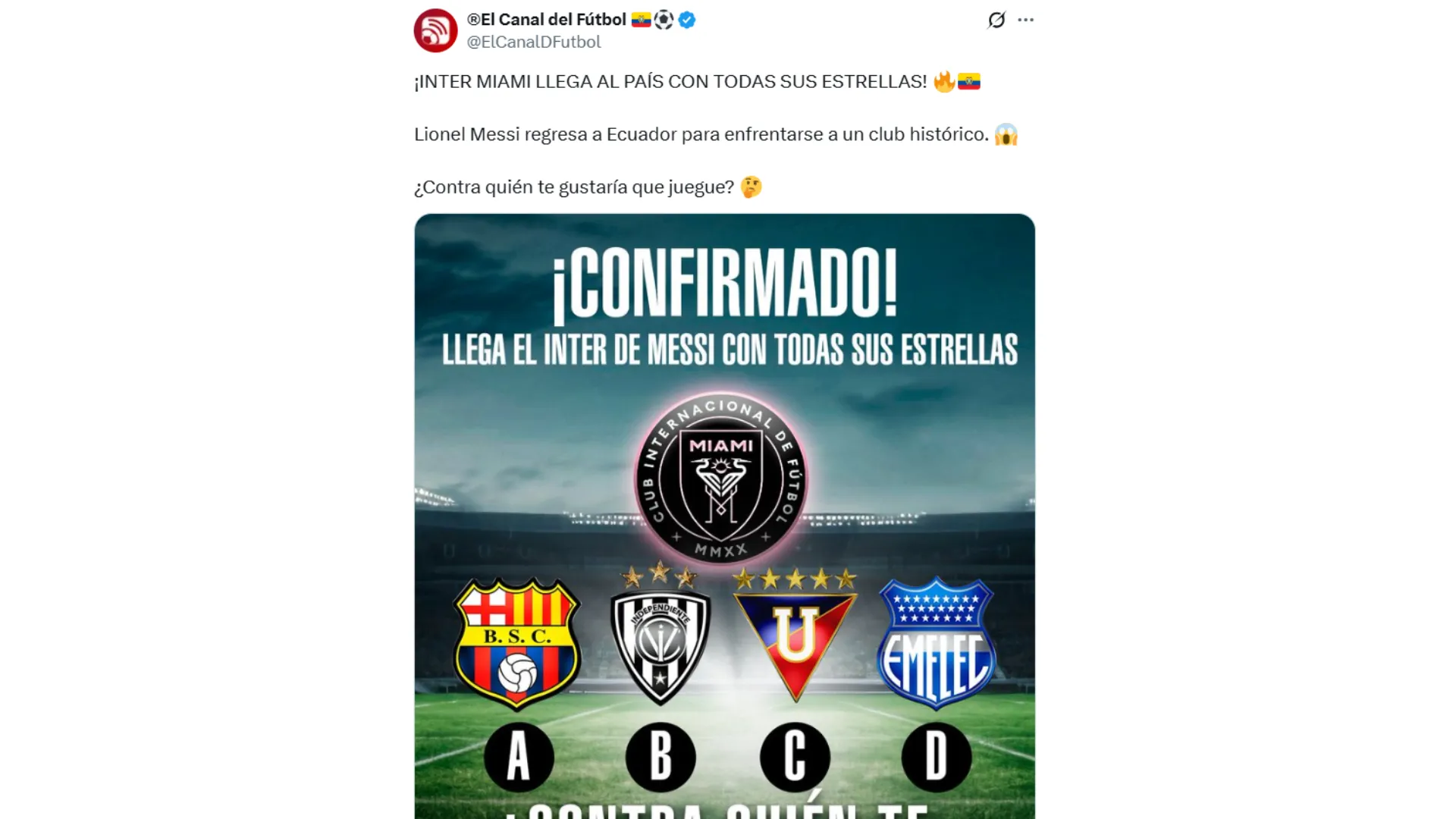Tap the Grok explain icon on the post
1456x819 pixels.
(996, 20)
